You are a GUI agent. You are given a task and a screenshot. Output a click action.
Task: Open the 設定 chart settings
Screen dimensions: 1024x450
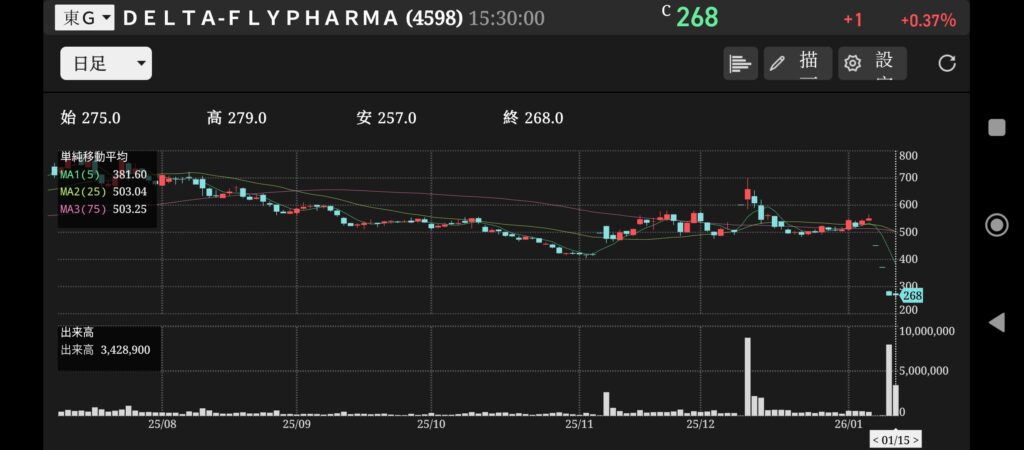click(872, 64)
